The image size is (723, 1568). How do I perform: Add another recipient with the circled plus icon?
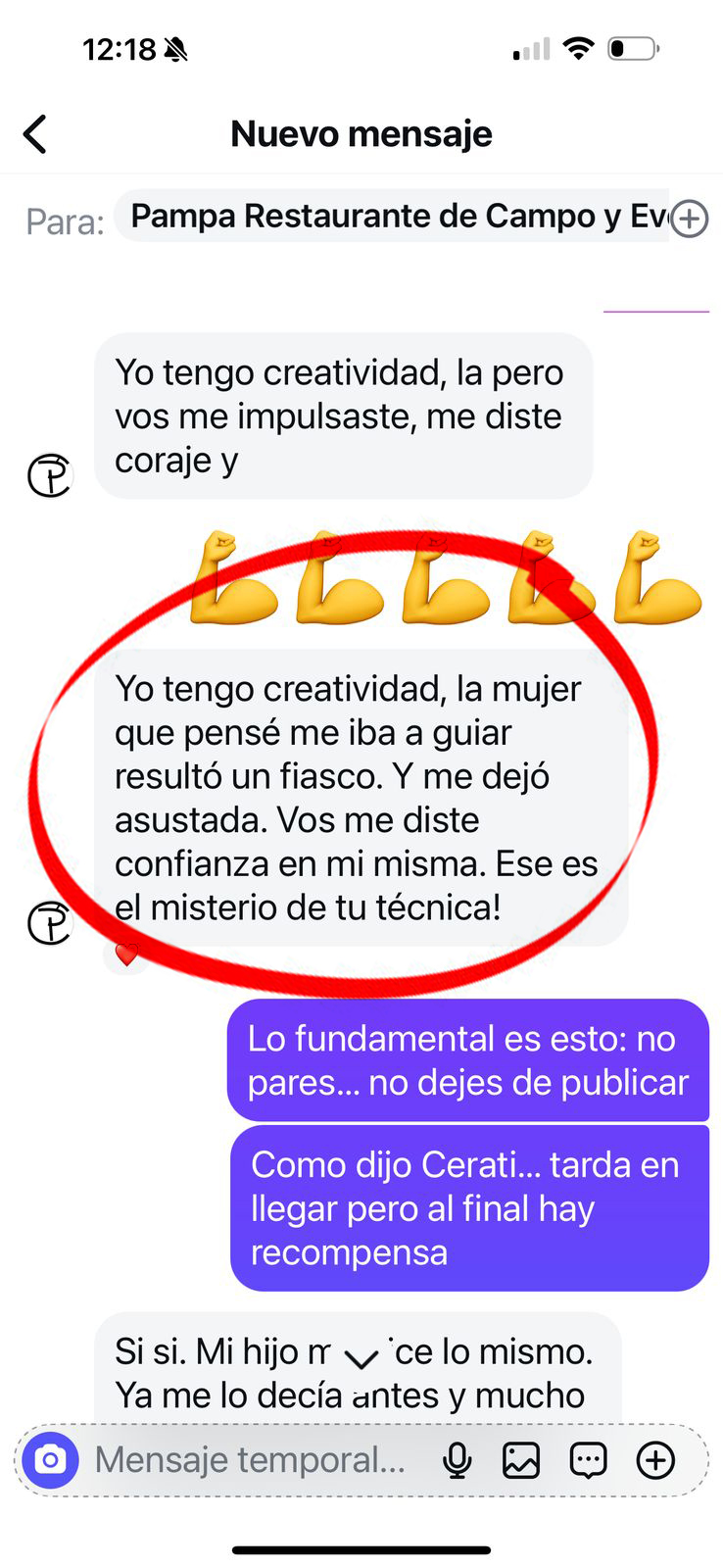click(x=690, y=220)
